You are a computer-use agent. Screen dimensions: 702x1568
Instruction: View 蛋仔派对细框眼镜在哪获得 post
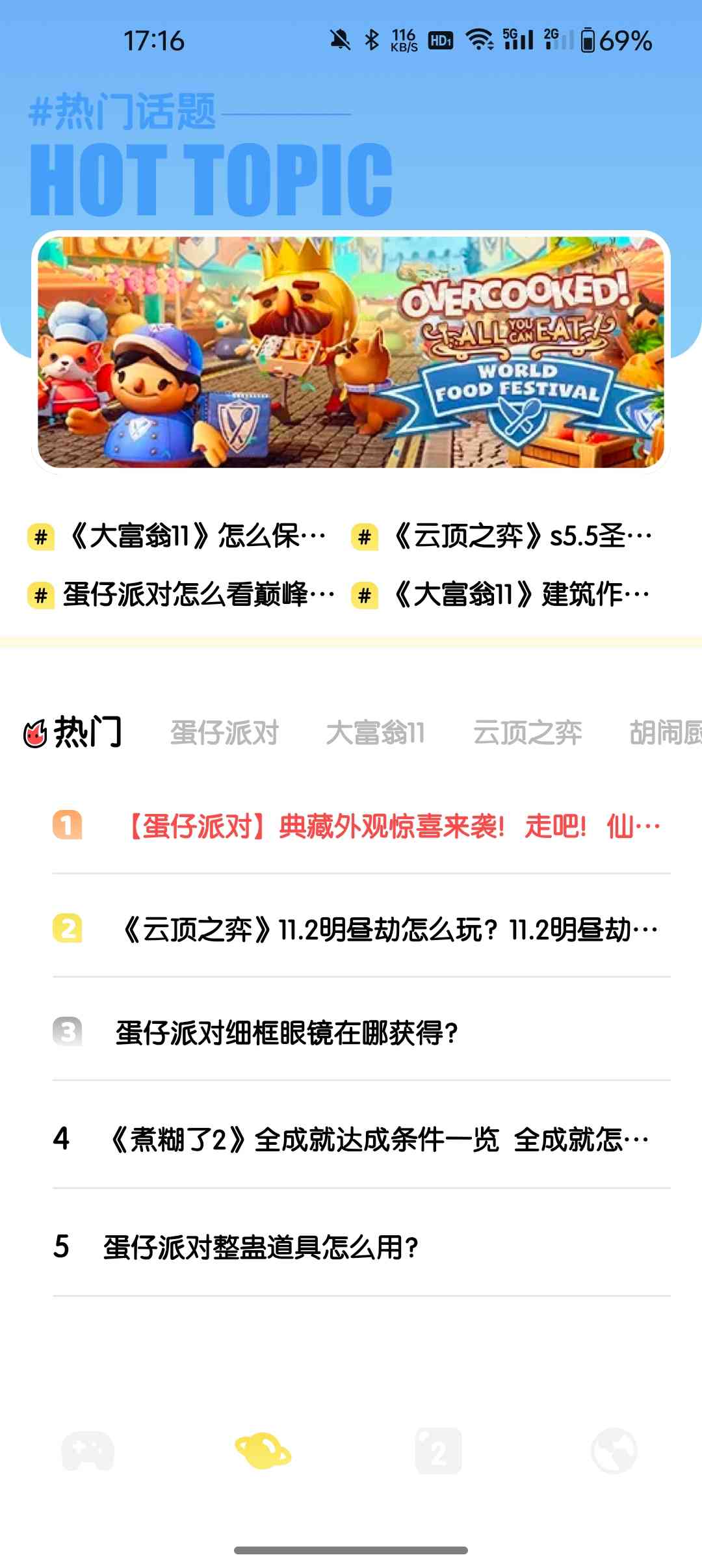click(x=286, y=1033)
